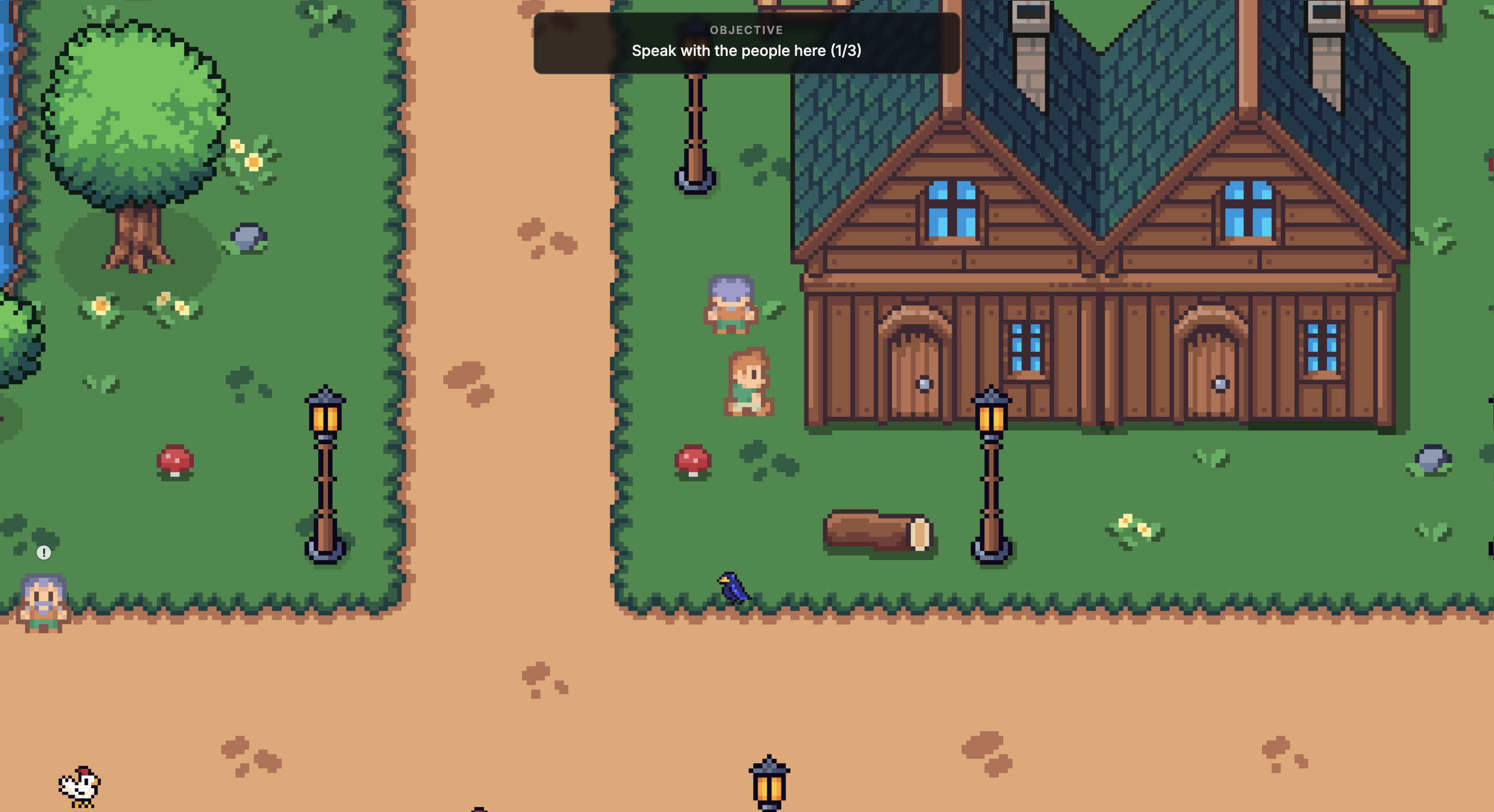Viewport: 1494px width, 812px height.
Task: Speak with the gray-haired villager near the house
Action: click(x=731, y=304)
